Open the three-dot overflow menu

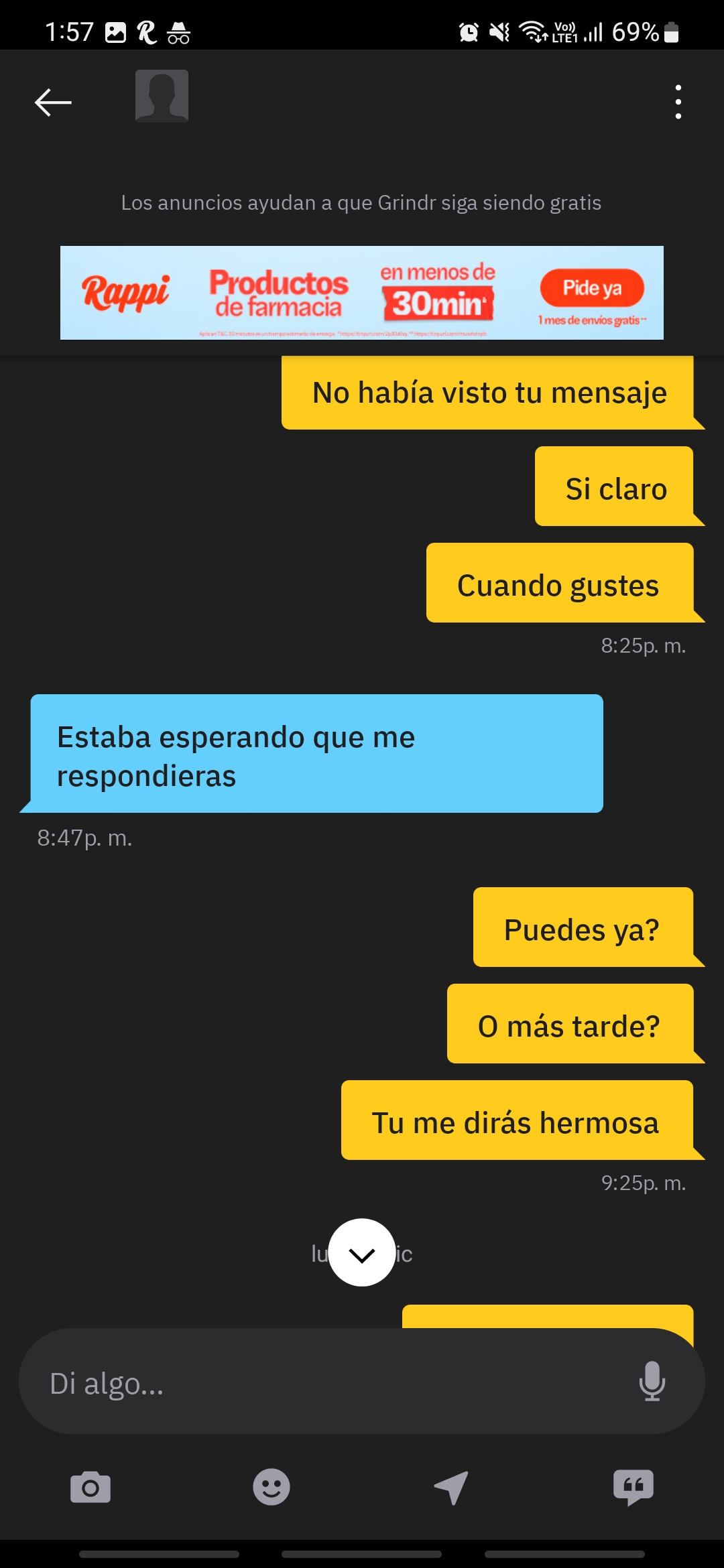coord(678,102)
